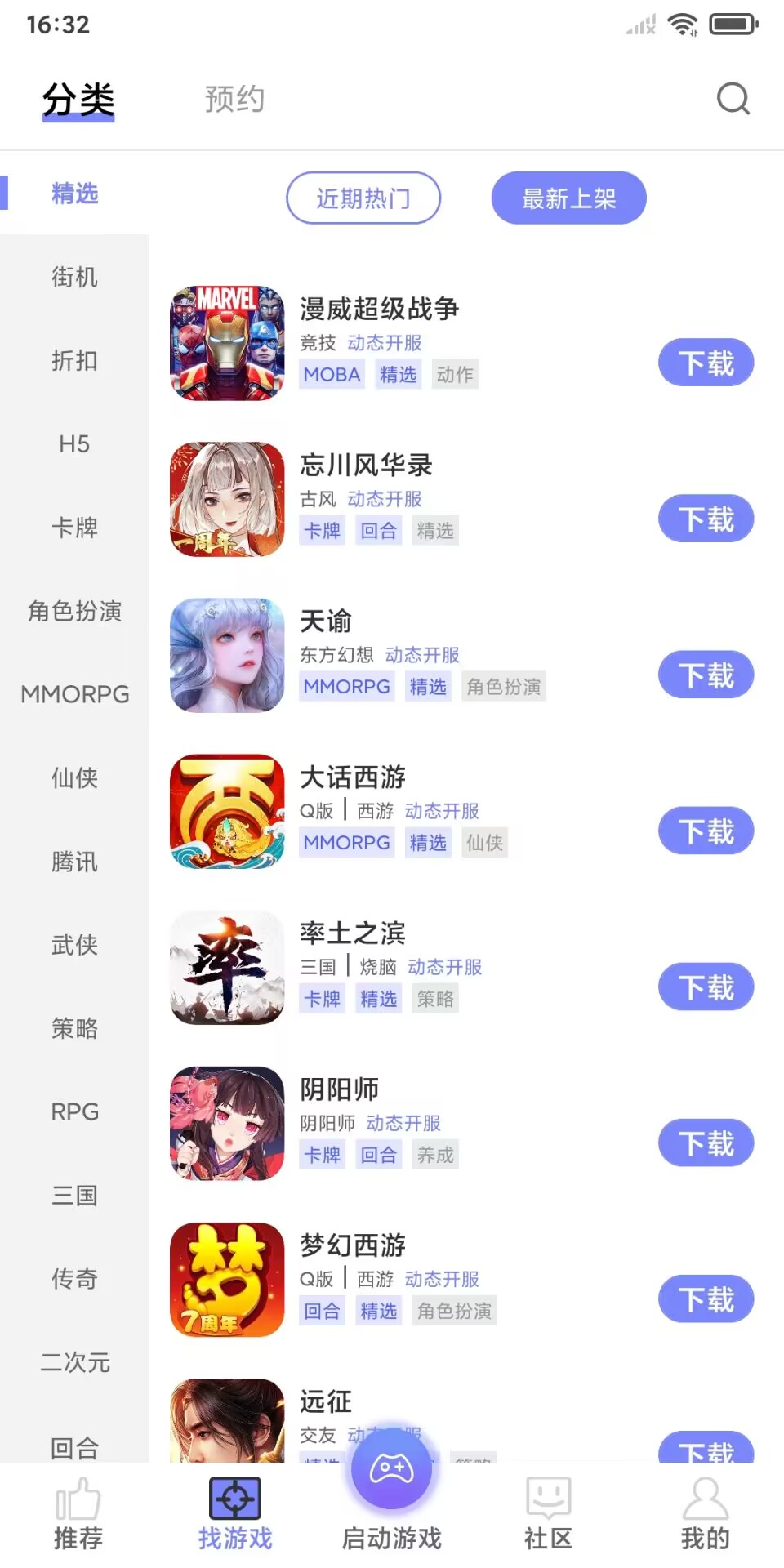The width and height of the screenshot is (784, 1568).
Task: Tap the central 启动游戏 gamepad icon
Action: pos(392,1467)
